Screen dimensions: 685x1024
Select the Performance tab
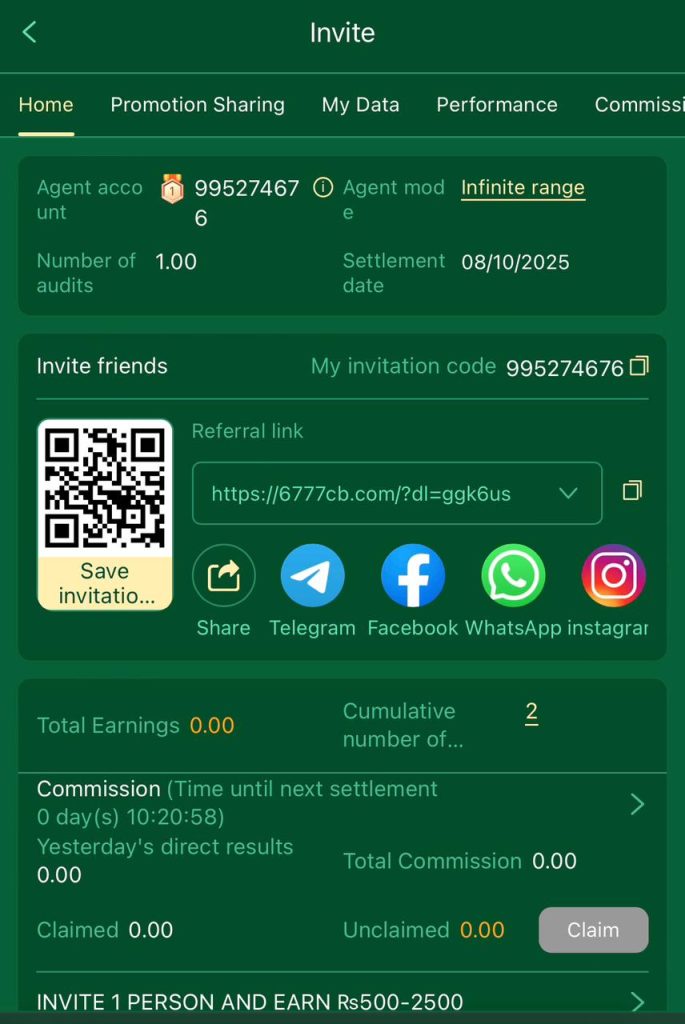497,105
